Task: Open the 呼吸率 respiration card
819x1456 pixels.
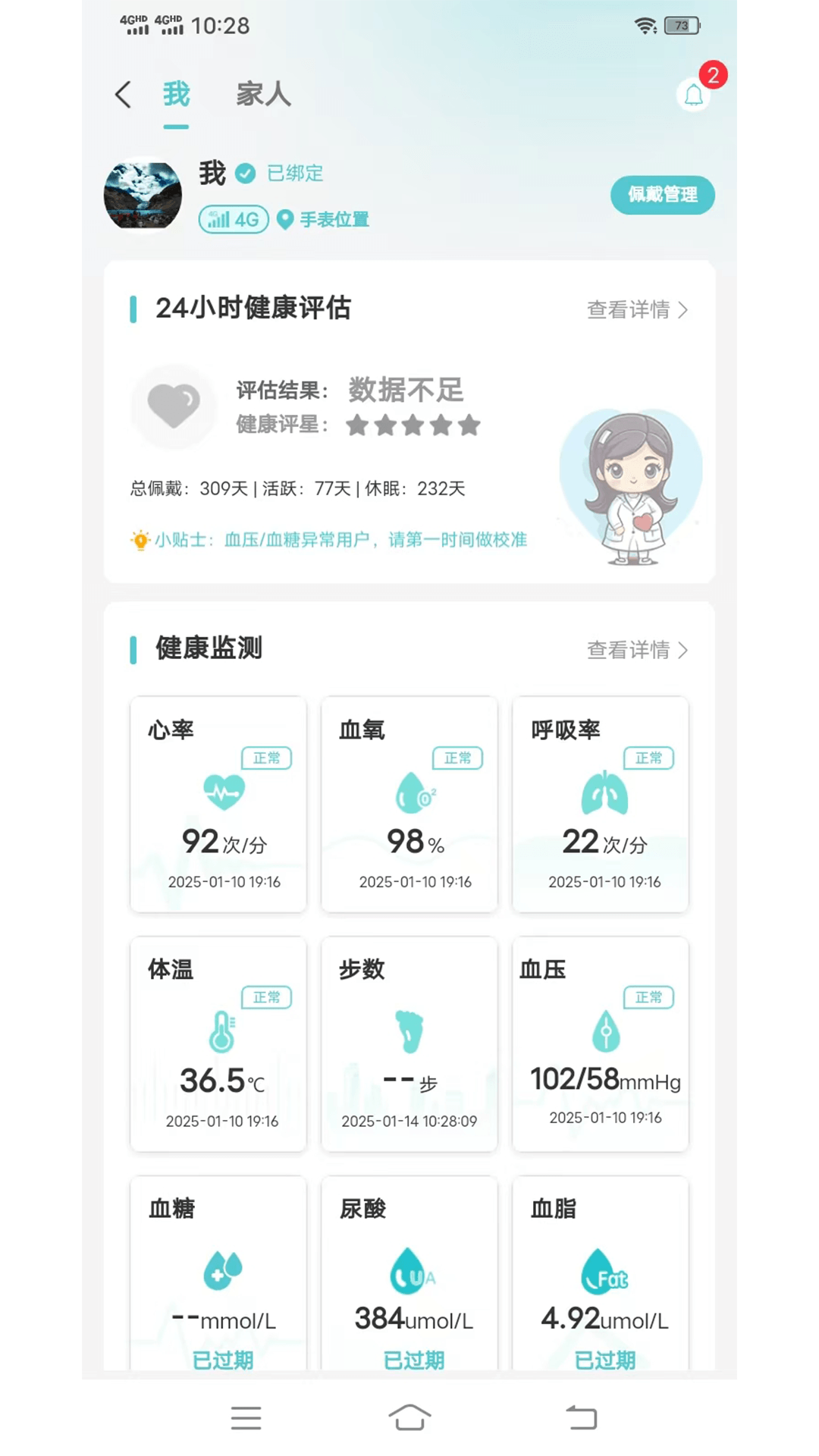Action: 601,804
